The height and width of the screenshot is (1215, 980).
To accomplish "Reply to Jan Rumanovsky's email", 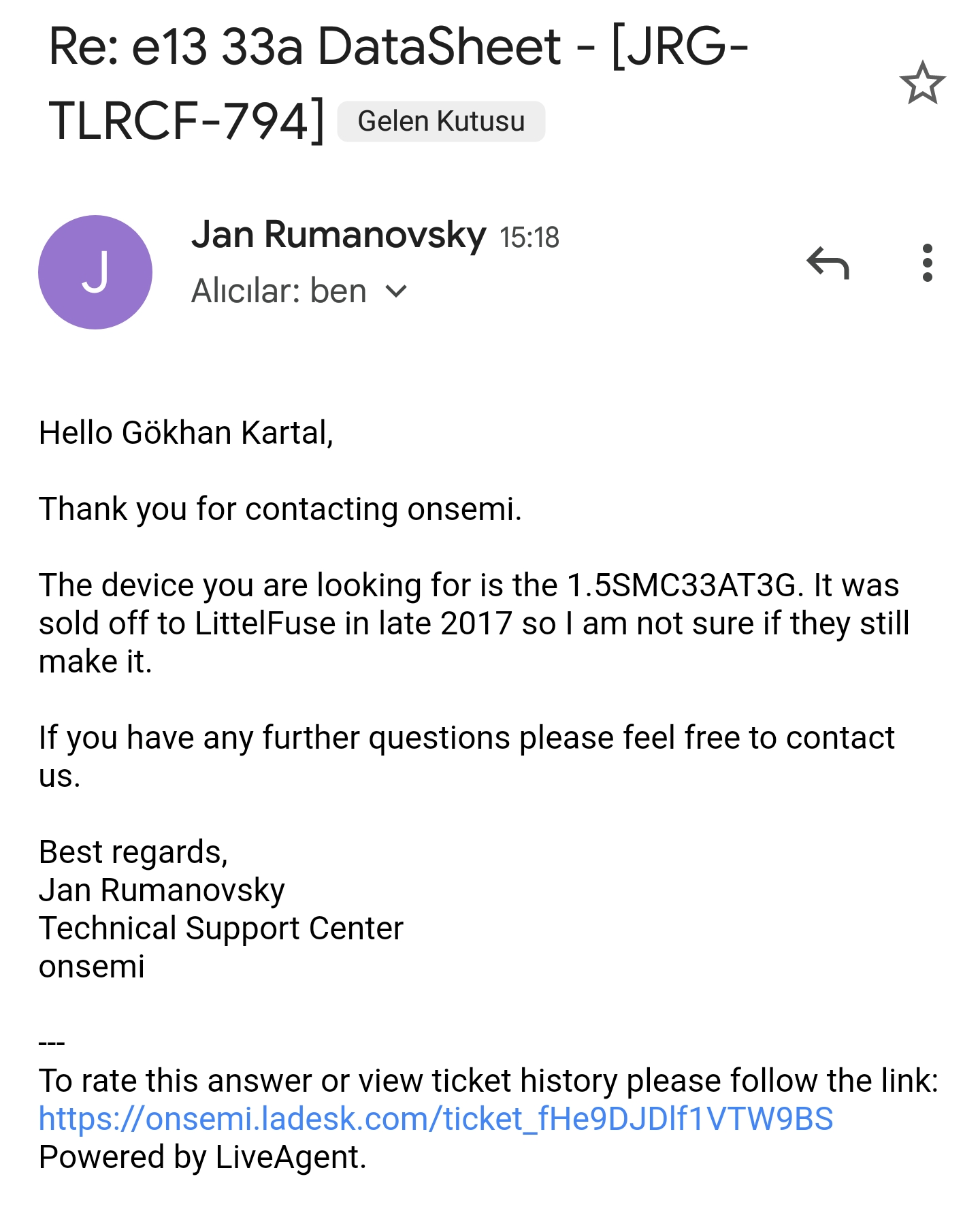I will (828, 263).
